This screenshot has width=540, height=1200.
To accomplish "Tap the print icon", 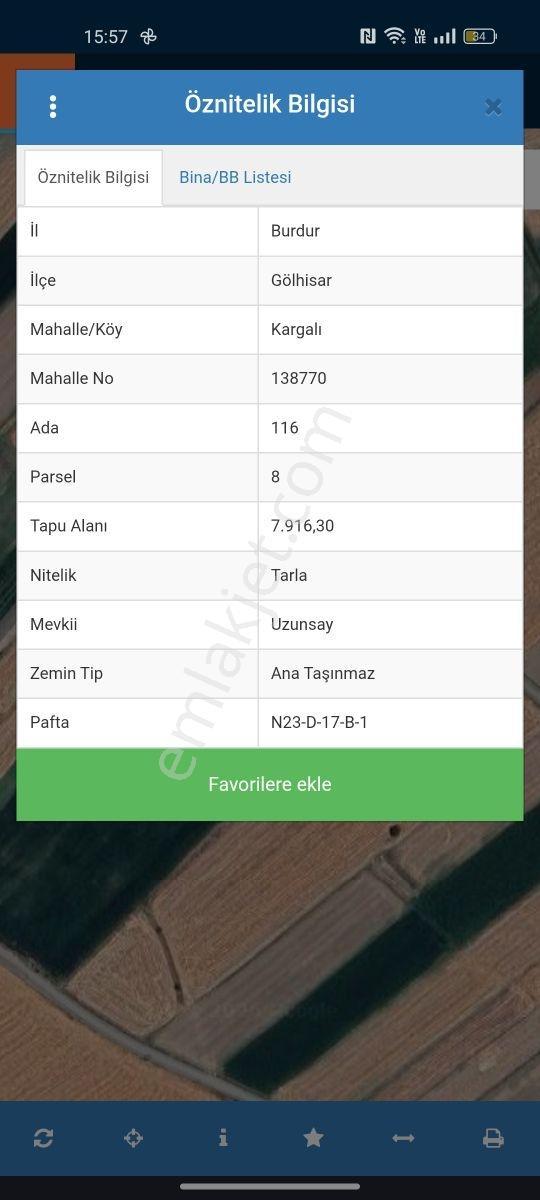I will click(x=493, y=1138).
